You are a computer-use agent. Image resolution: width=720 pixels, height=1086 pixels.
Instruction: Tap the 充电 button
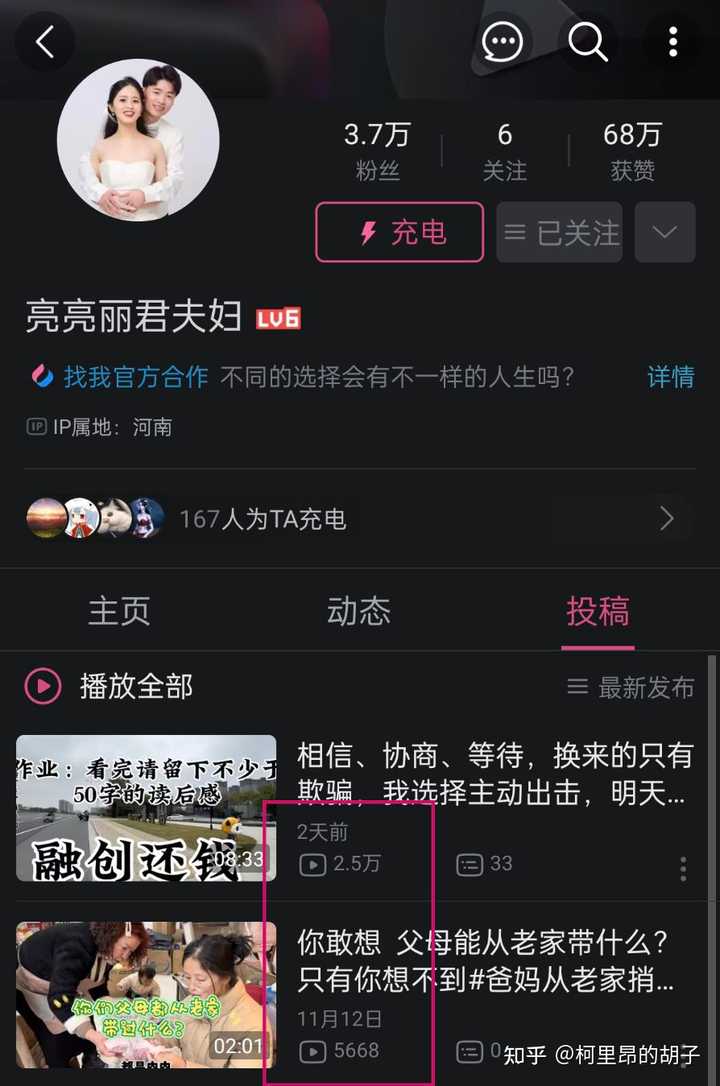pyautogui.click(x=400, y=232)
